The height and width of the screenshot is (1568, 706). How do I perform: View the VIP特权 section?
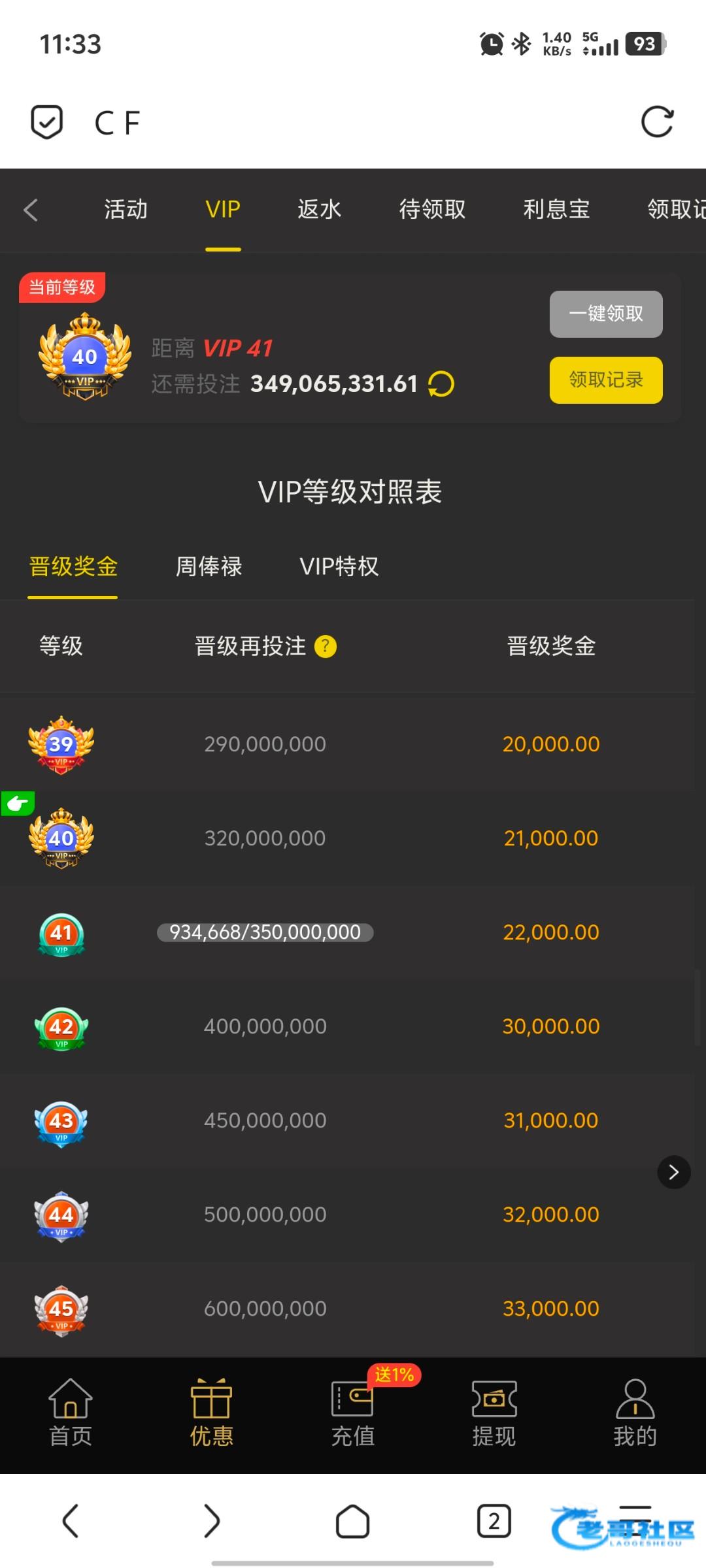[x=339, y=566]
